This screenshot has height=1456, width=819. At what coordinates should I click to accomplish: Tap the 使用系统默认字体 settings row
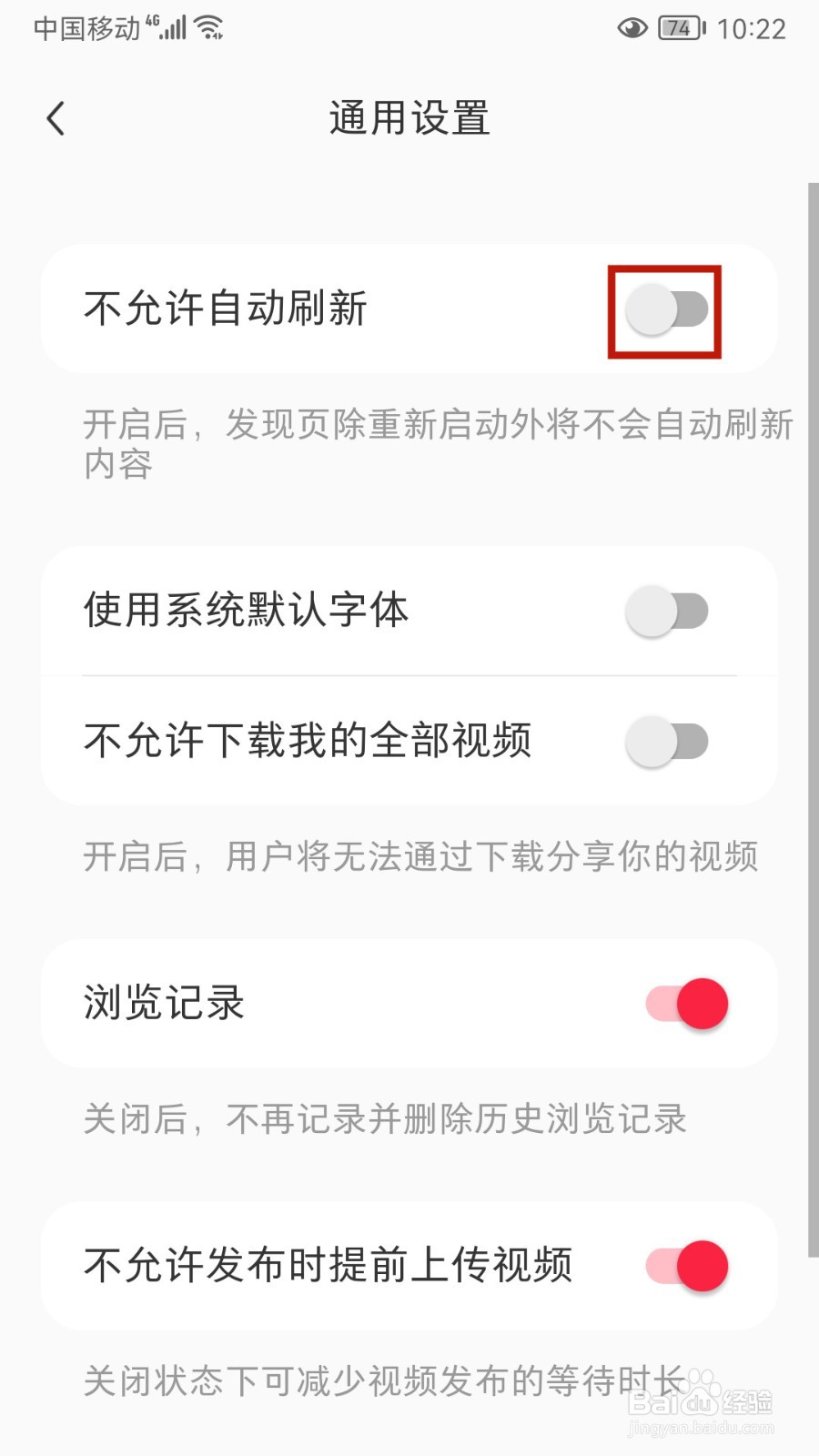(364, 612)
